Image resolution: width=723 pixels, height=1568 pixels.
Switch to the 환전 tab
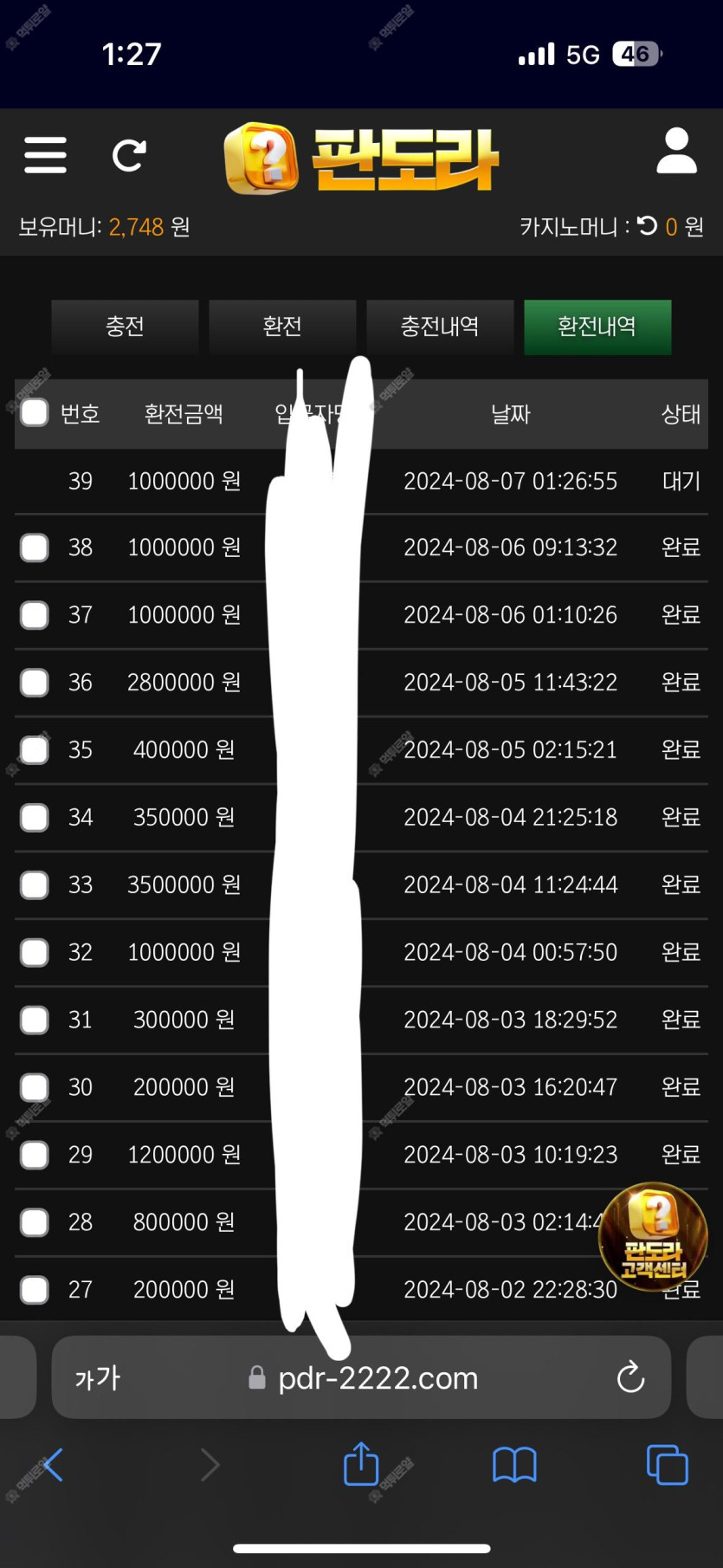point(282,327)
